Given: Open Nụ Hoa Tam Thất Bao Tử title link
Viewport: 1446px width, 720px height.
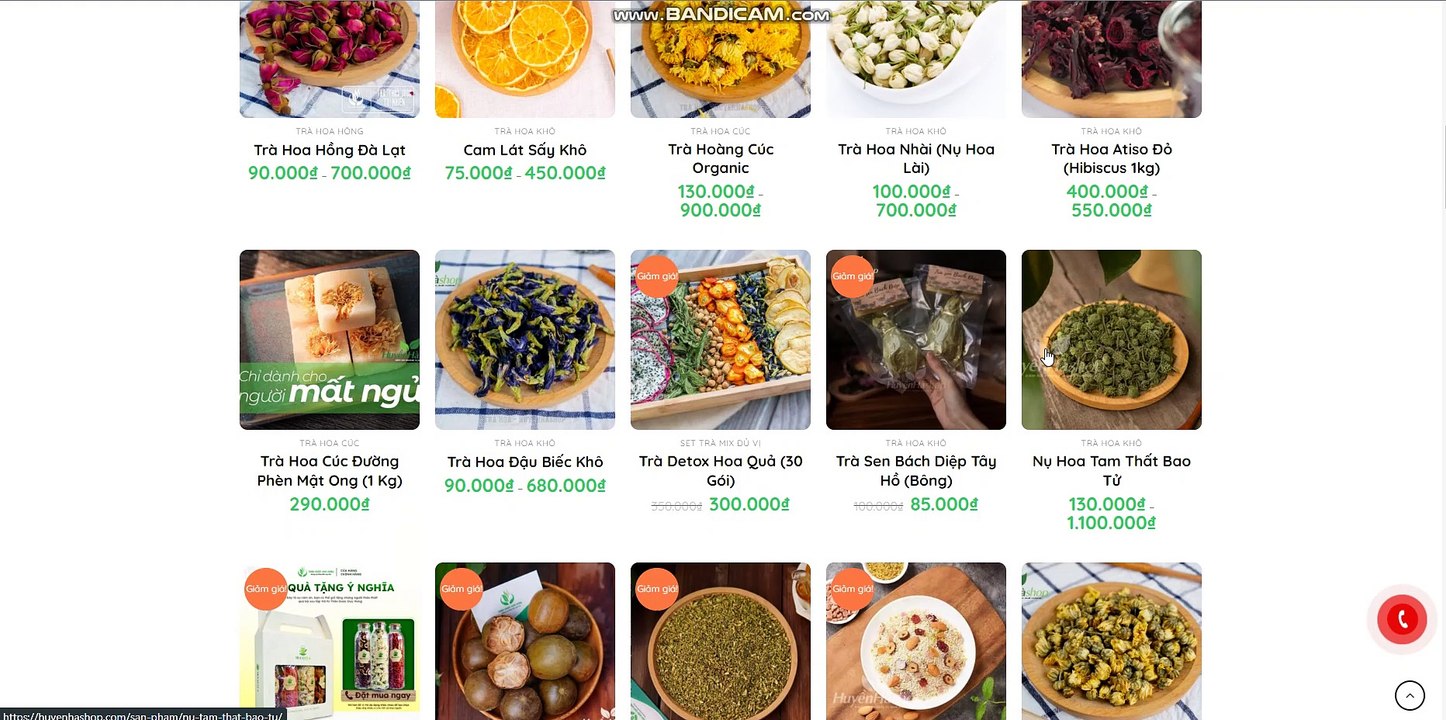Looking at the screenshot, I should [x=1111, y=471].
